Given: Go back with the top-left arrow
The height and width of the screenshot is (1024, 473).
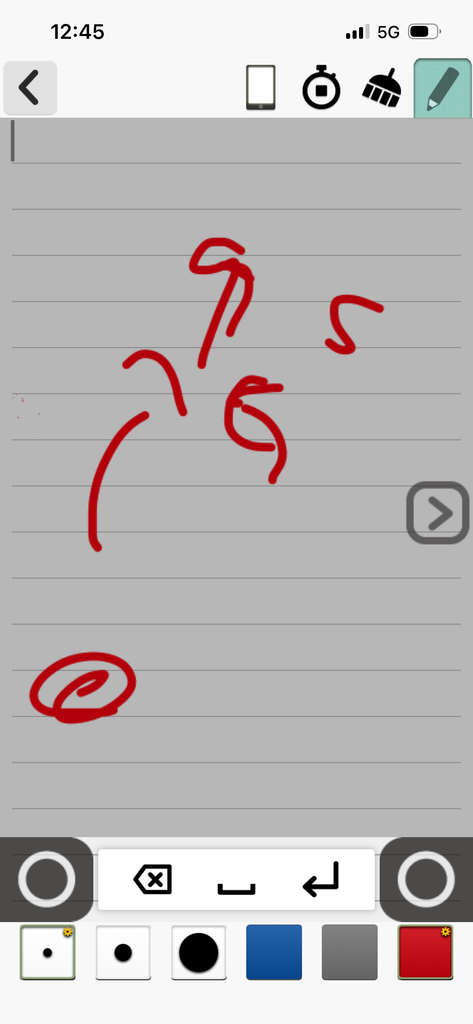Looking at the screenshot, I should coord(30,88).
